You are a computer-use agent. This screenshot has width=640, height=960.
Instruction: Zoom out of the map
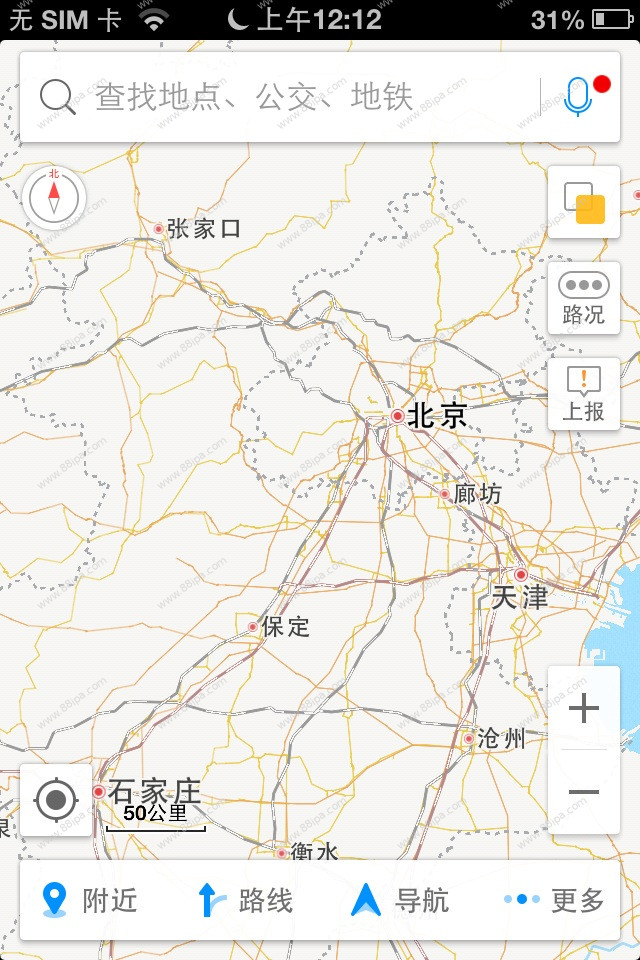pyautogui.click(x=584, y=793)
